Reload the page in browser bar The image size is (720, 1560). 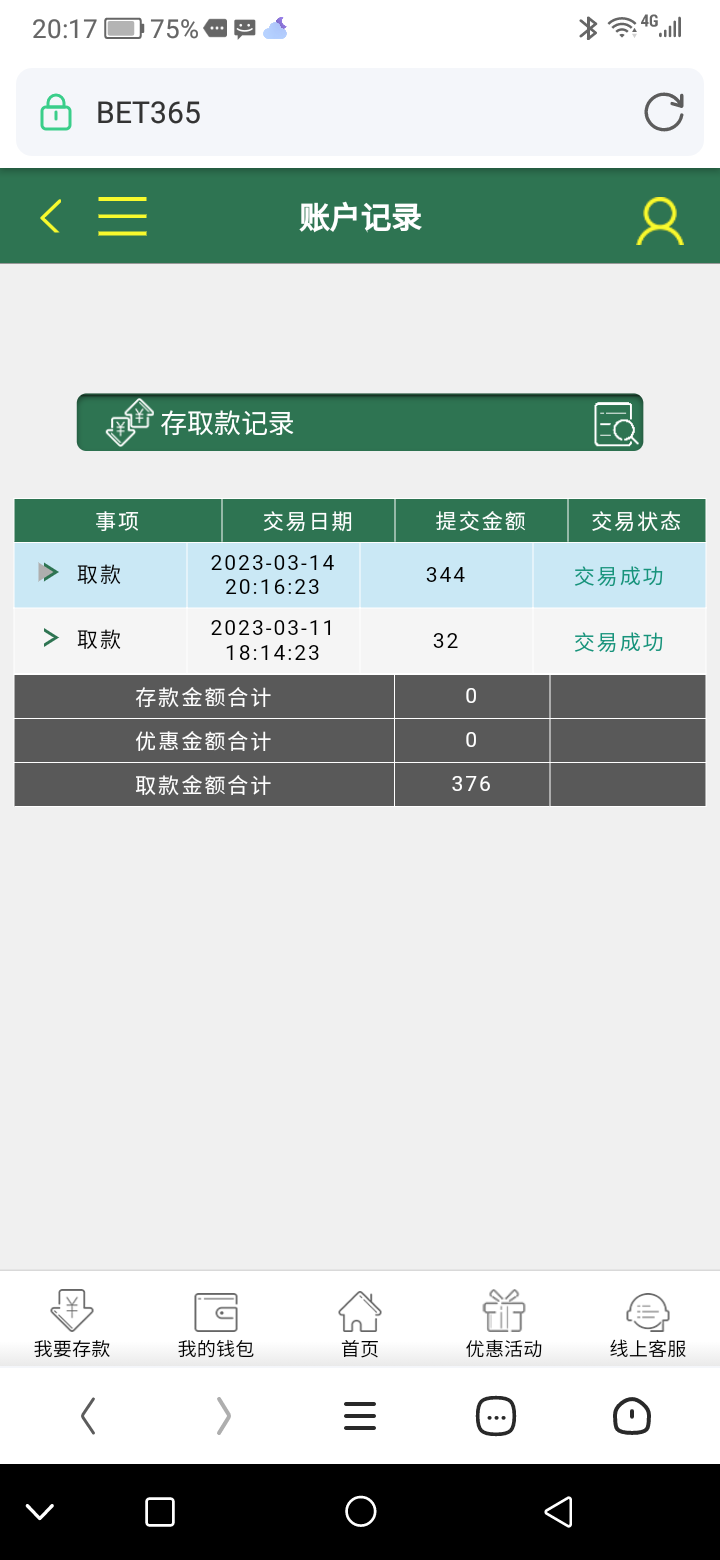pos(664,112)
